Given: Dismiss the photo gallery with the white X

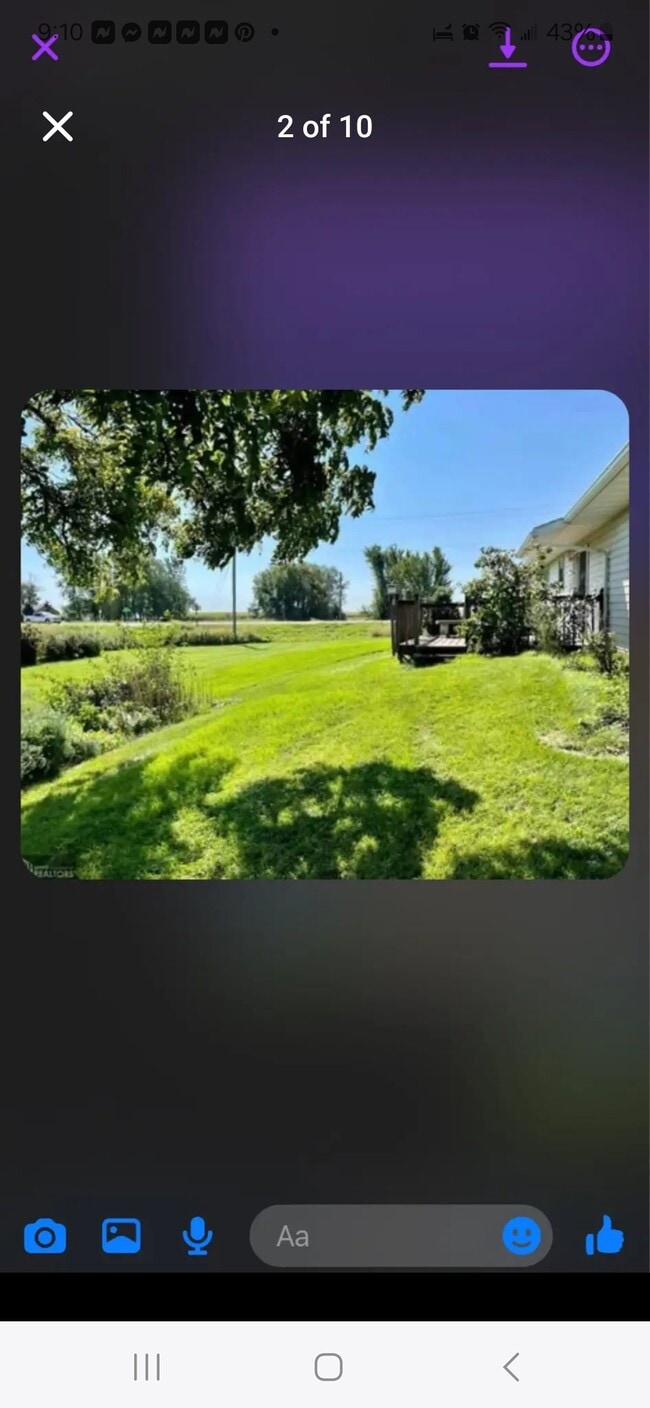Looking at the screenshot, I should pyautogui.click(x=58, y=127).
